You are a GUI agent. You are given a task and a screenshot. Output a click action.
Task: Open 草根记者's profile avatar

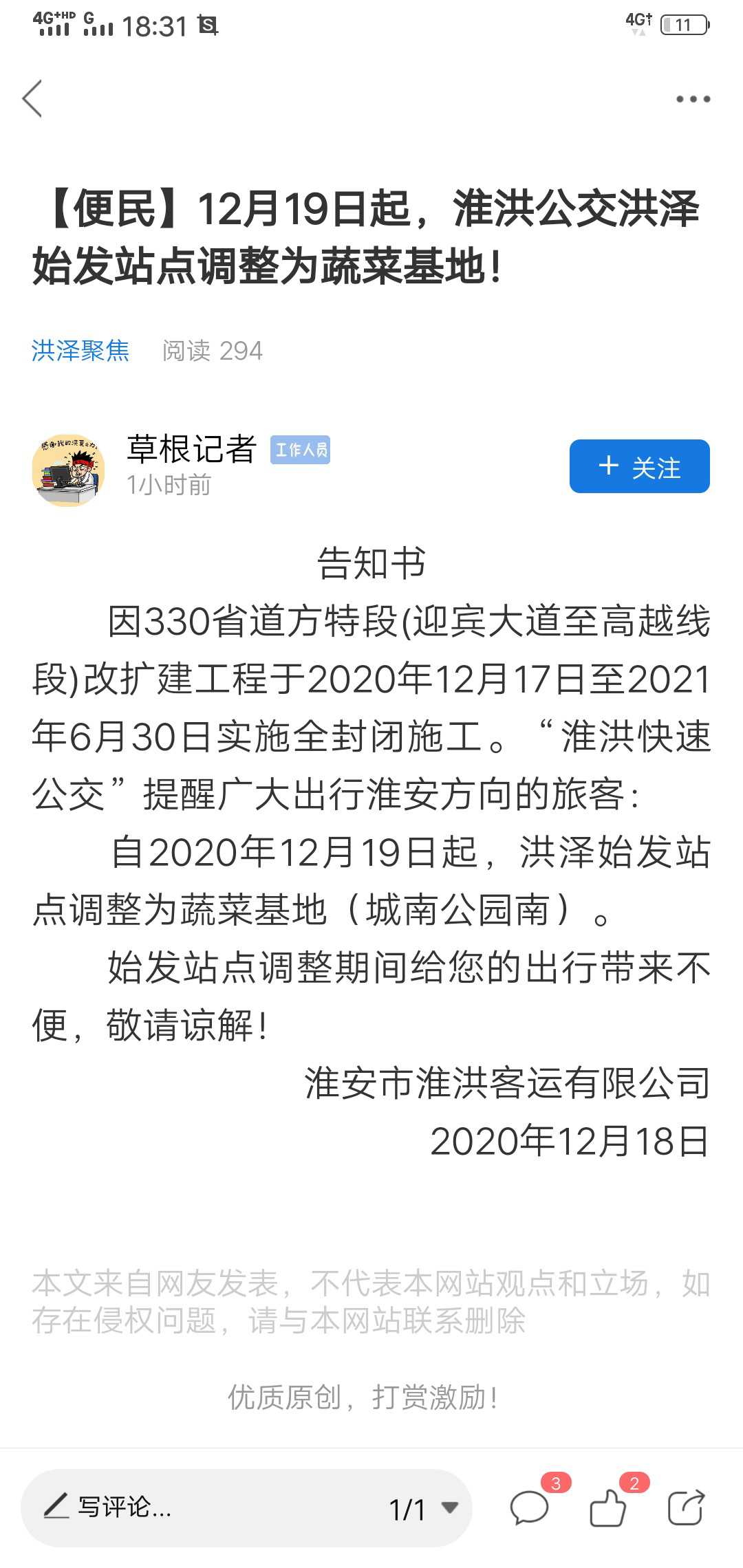point(67,470)
